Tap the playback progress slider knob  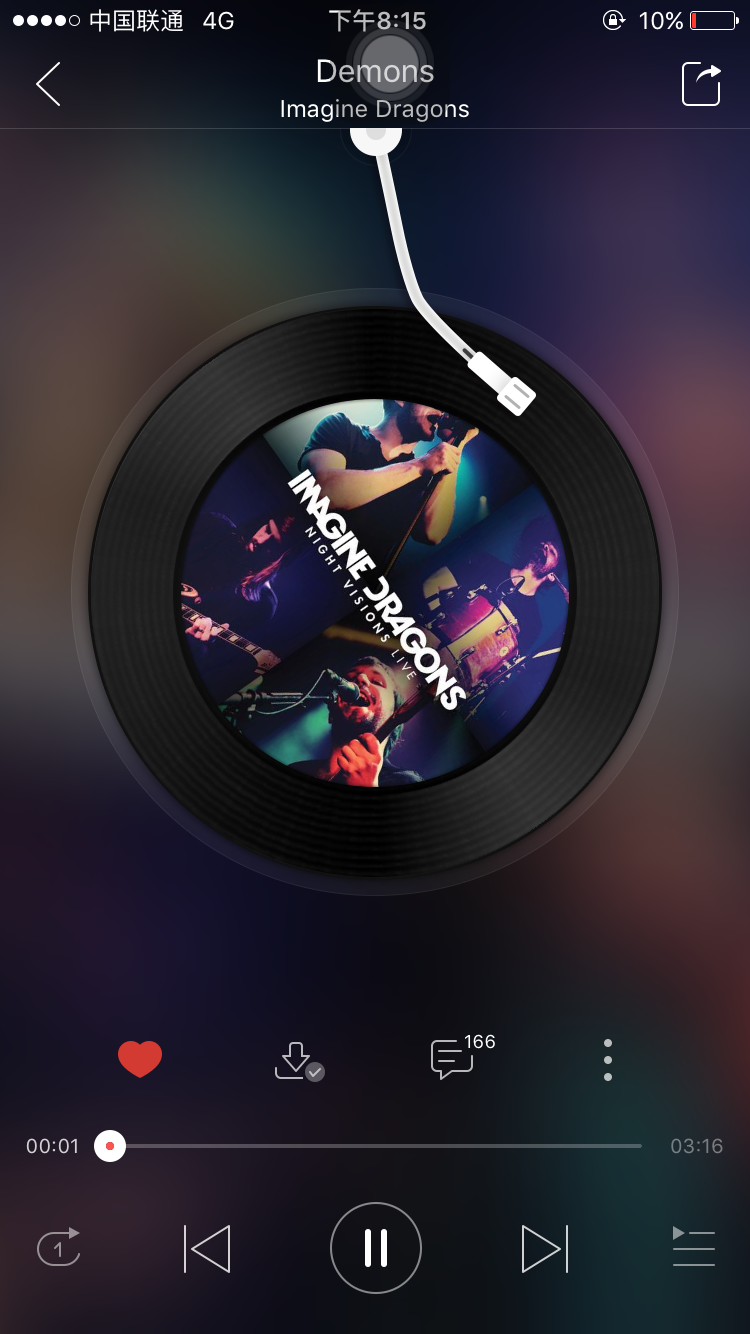click(x=110, y=1146)
